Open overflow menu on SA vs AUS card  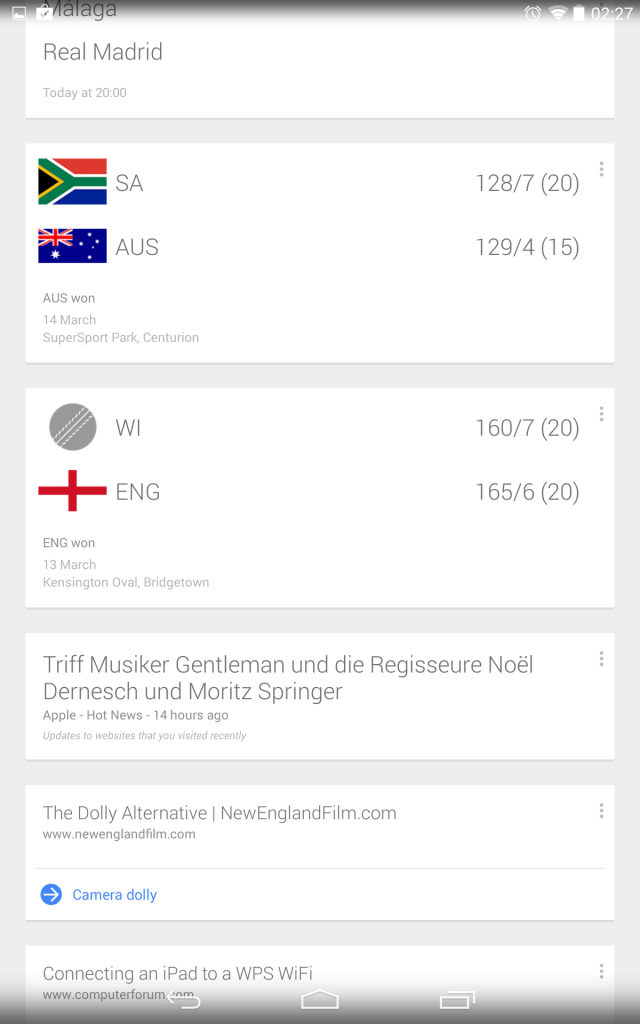click(601, 169)
